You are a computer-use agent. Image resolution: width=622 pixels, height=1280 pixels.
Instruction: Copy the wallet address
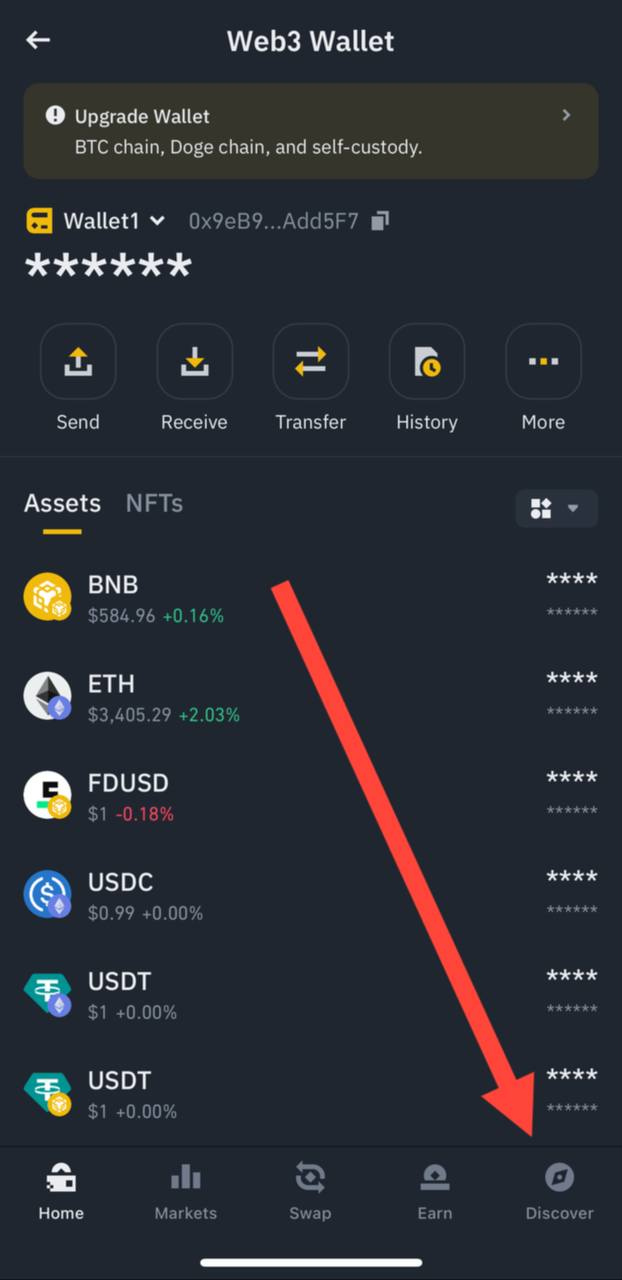click(x=380, y=221)
